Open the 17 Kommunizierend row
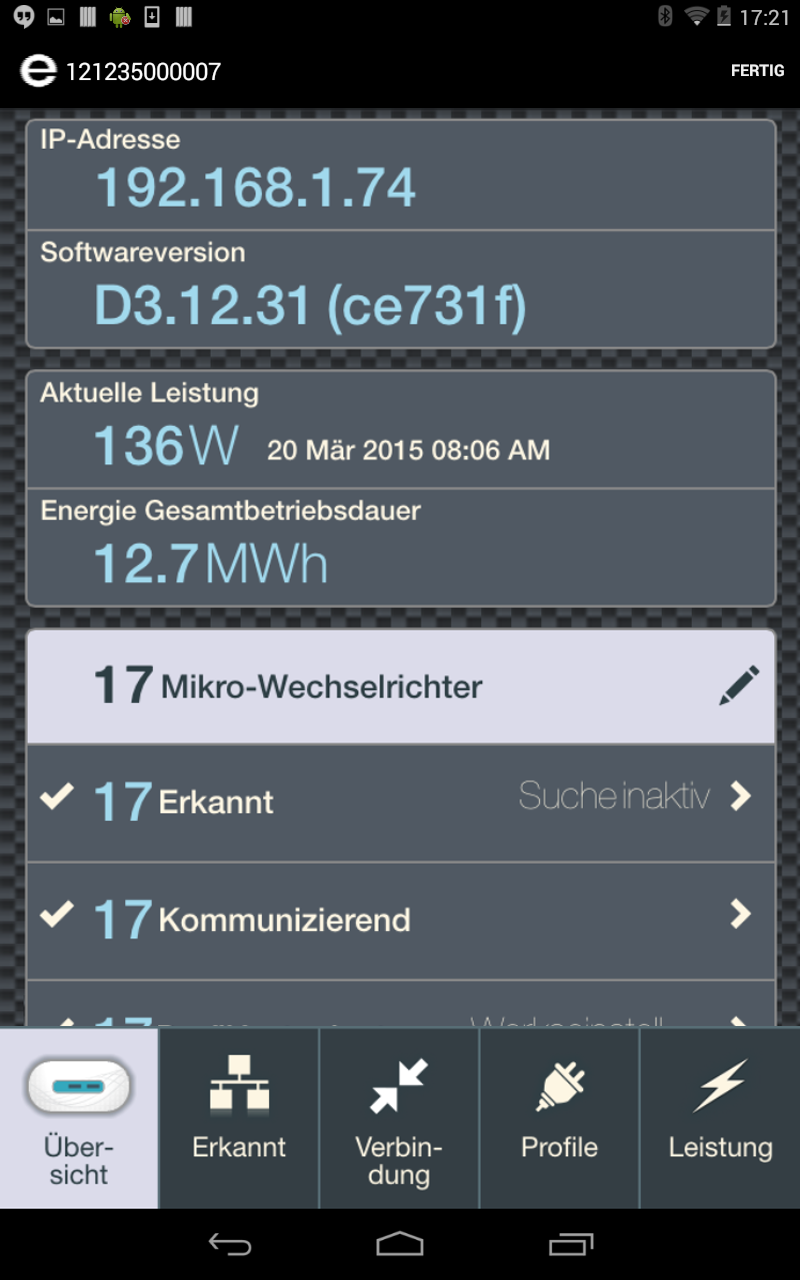 click(x=401, y=921)
